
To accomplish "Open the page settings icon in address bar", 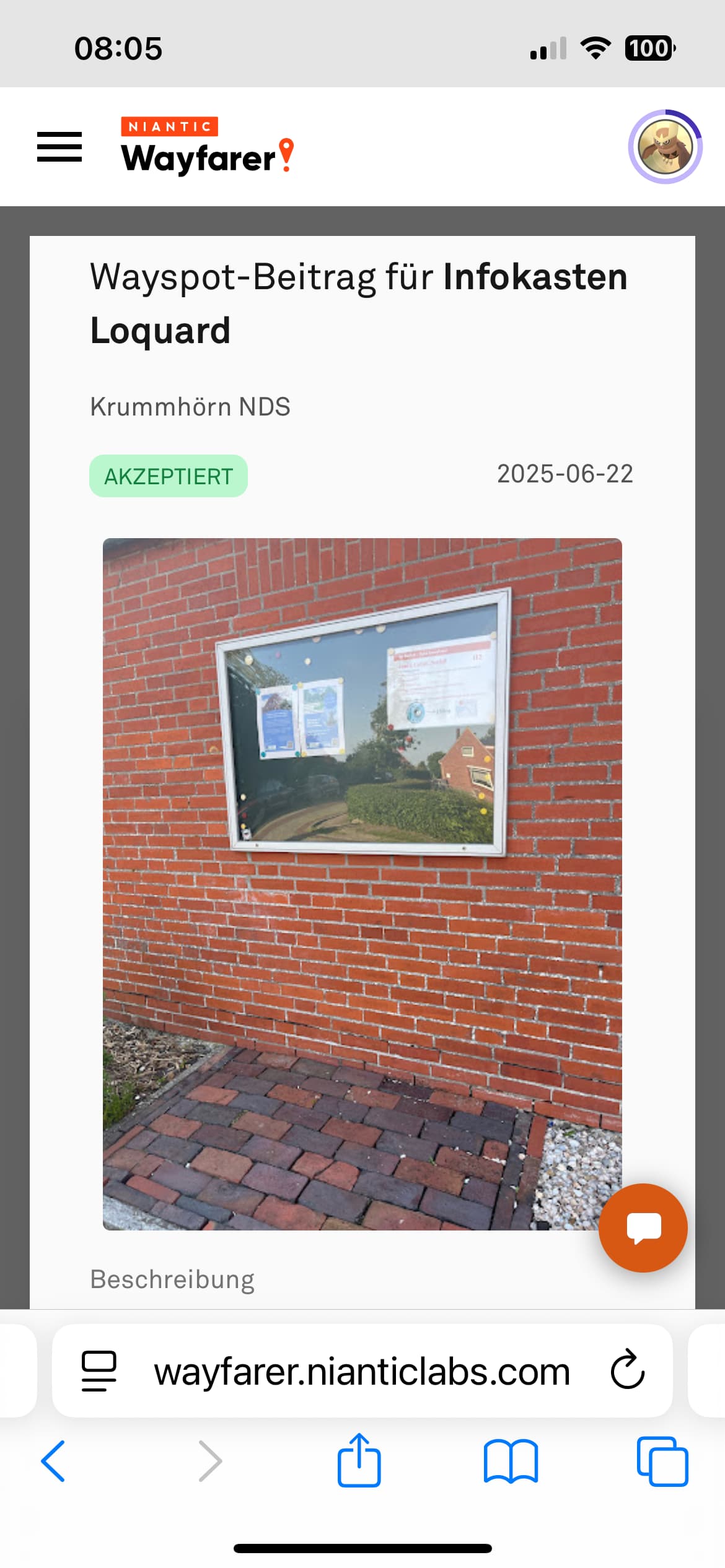I will [x=99, y=1370].
